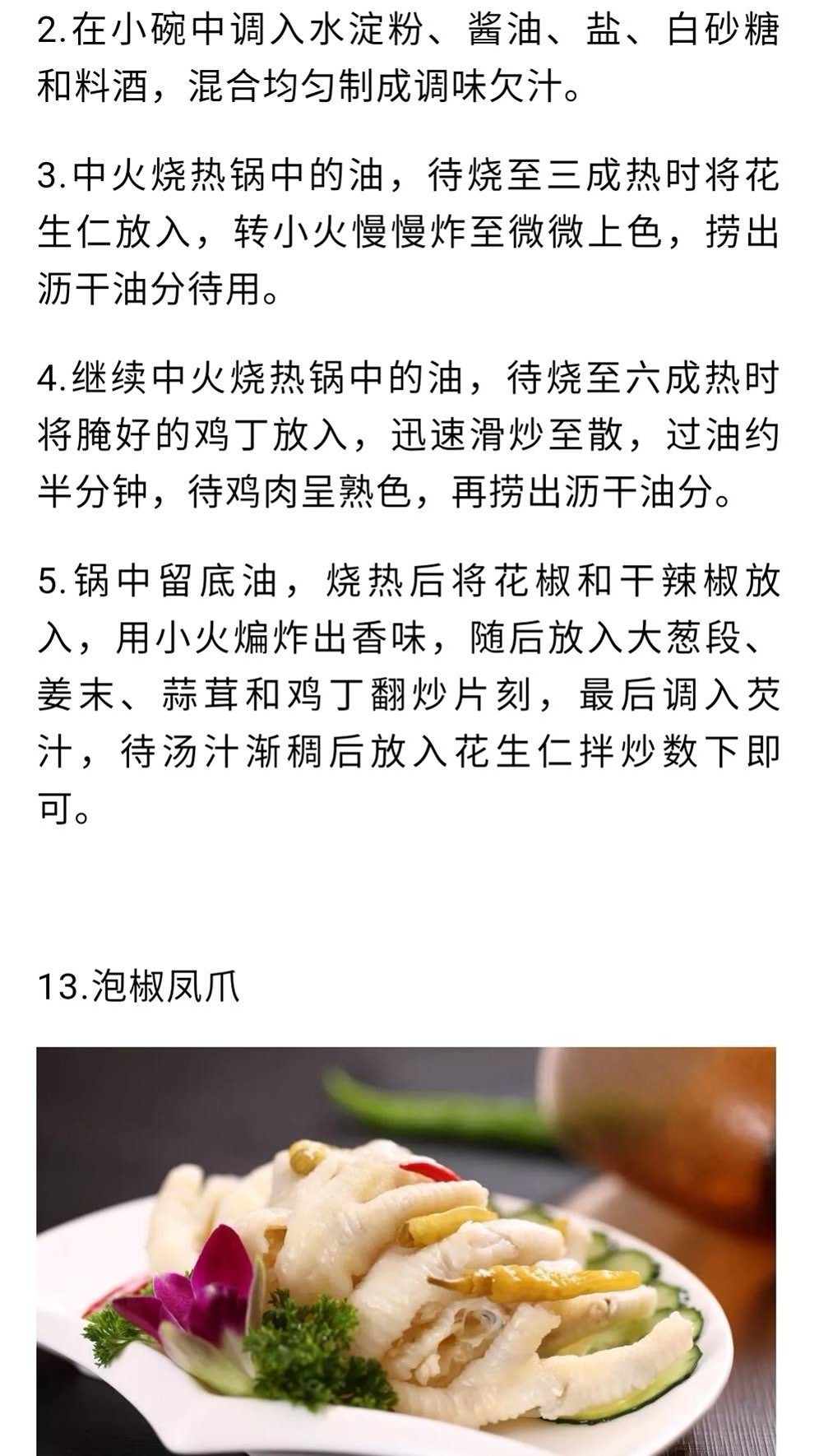819x1456 pixels.
Task: Open the 泡椒凤爪 dish photo
Action: (x=406, y=1250)
